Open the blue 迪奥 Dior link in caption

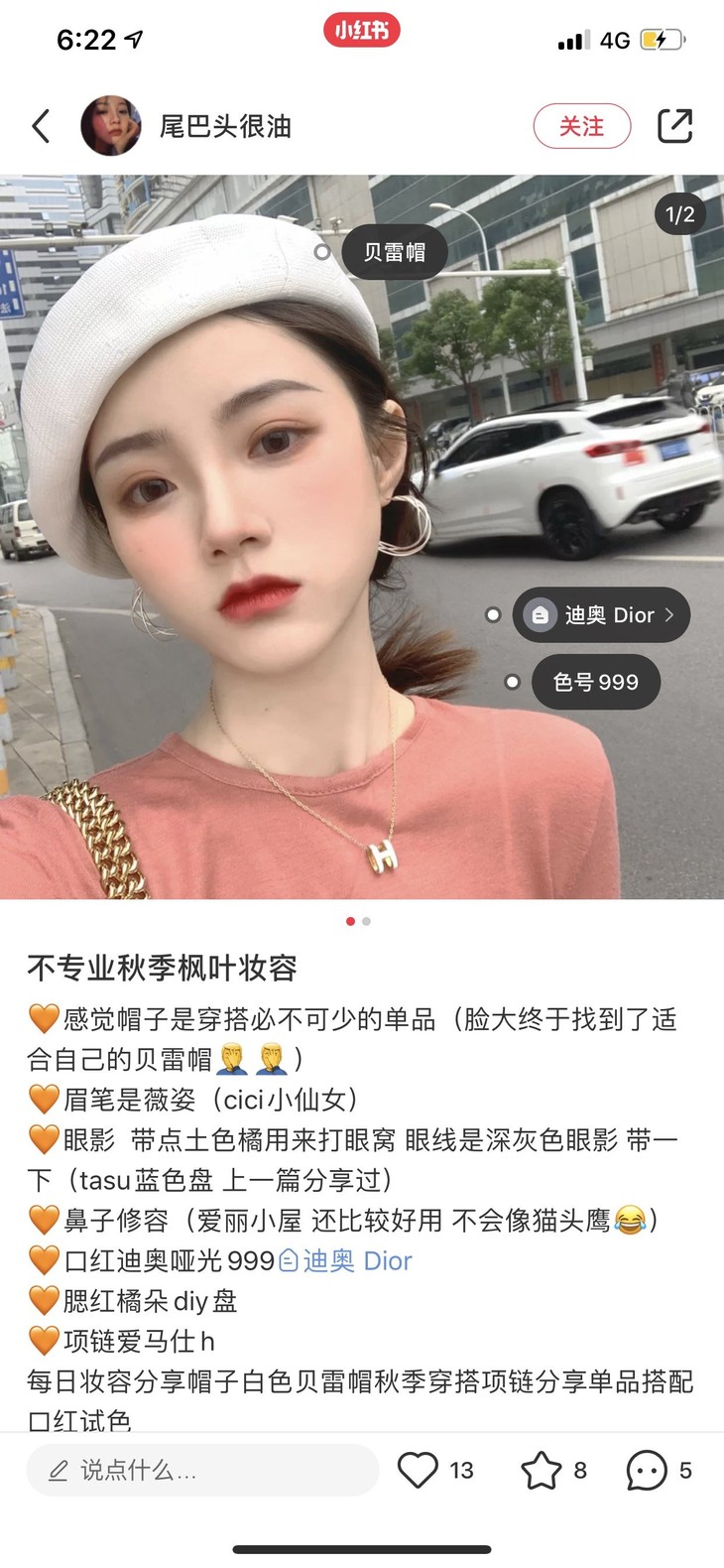pos(345,1261)
